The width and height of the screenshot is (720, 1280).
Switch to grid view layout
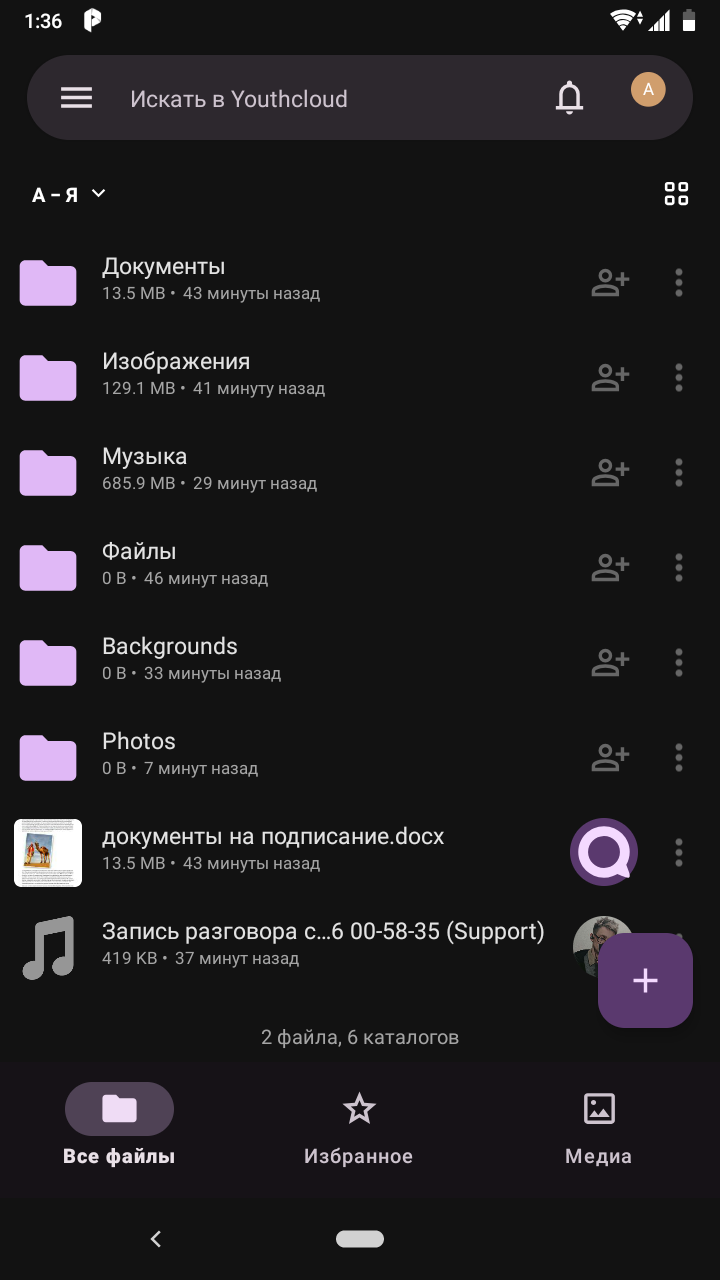click(676, 193)
